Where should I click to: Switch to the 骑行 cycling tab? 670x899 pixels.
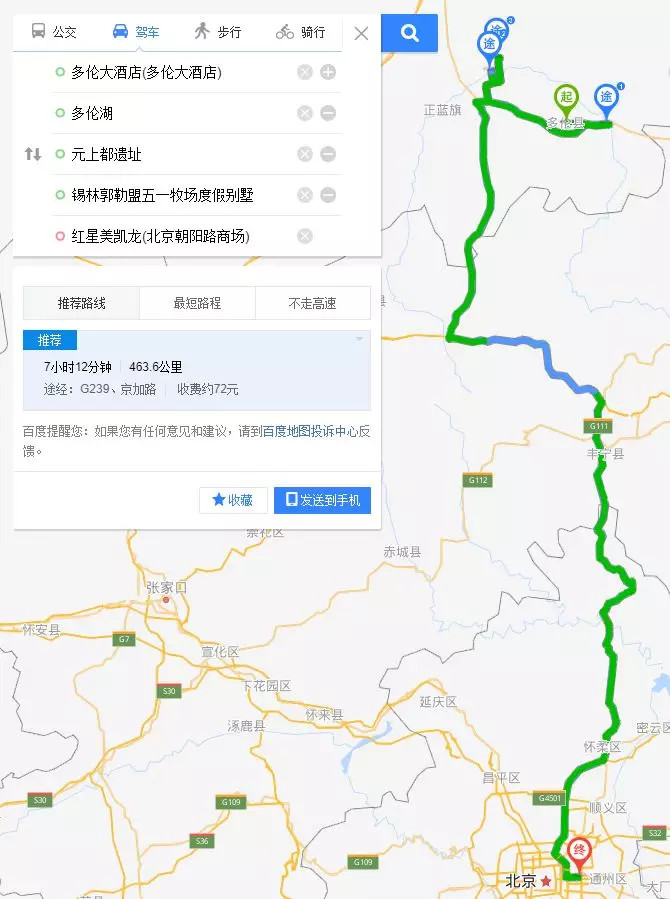click(x=300, y=32)
